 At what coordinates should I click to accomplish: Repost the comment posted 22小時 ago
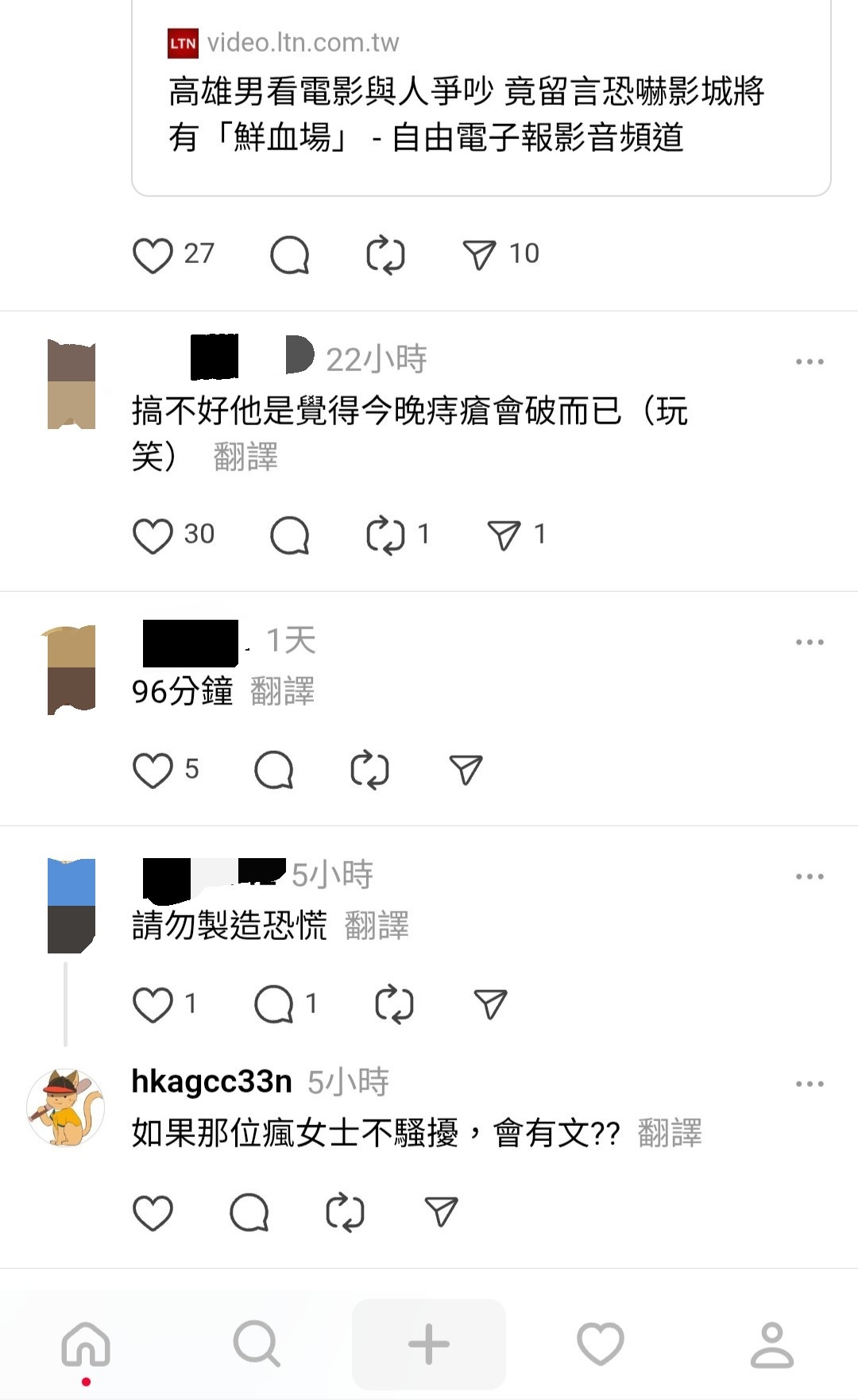pos(385,535)
